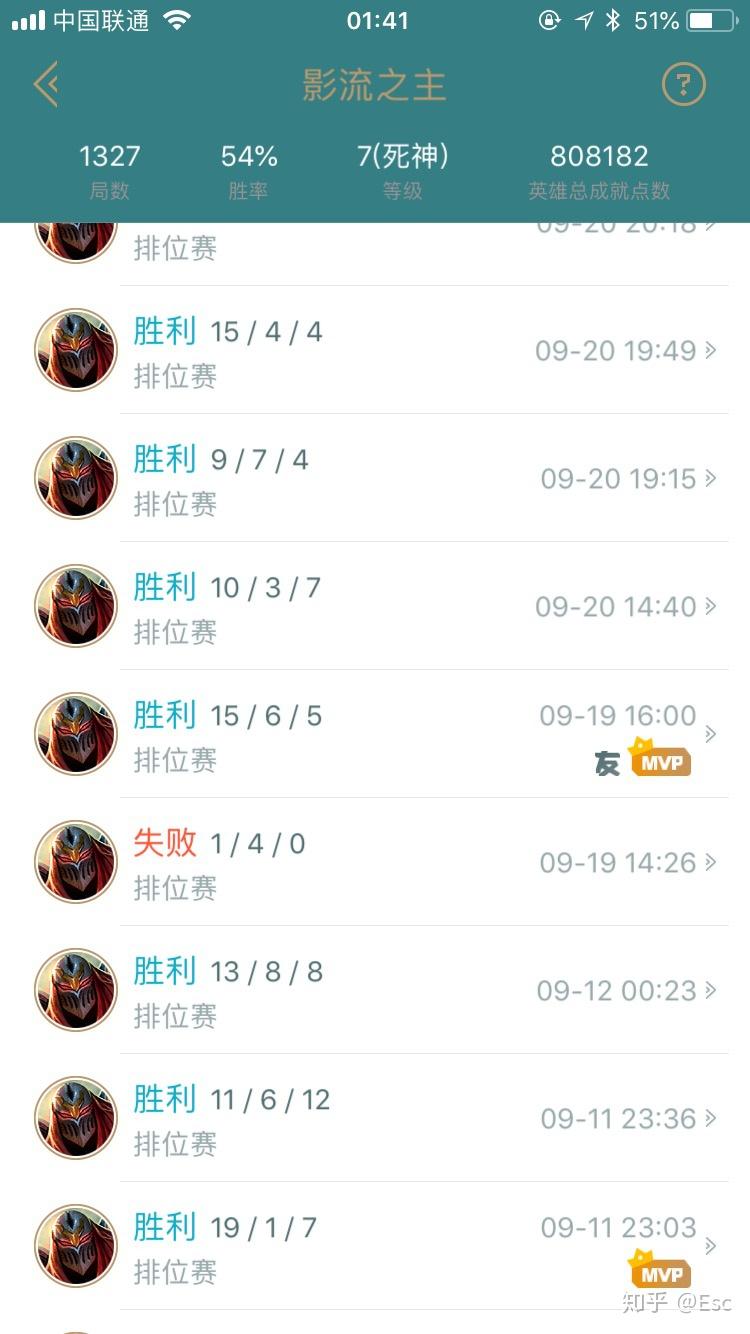Tap the 友 badge next to MVP

pyautogui.click(x=605, y=760)
